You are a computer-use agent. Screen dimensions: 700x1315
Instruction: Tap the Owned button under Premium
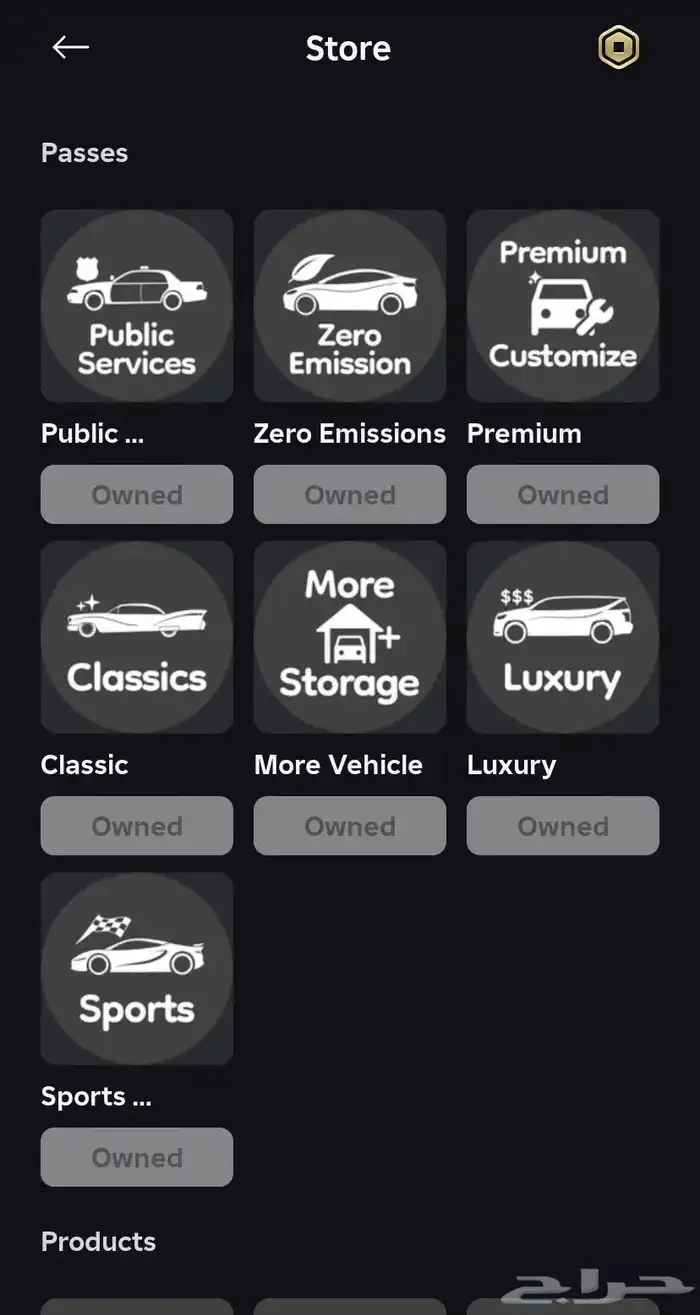[x=563, y=494]
